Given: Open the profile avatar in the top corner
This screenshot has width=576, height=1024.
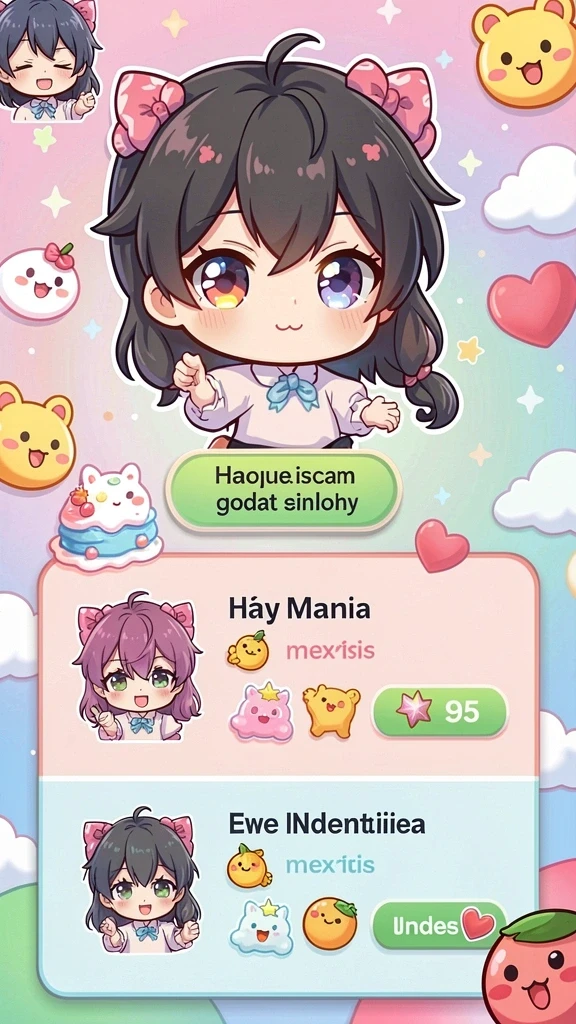Looking at the screenshot, I should click(x=50, y=60).
